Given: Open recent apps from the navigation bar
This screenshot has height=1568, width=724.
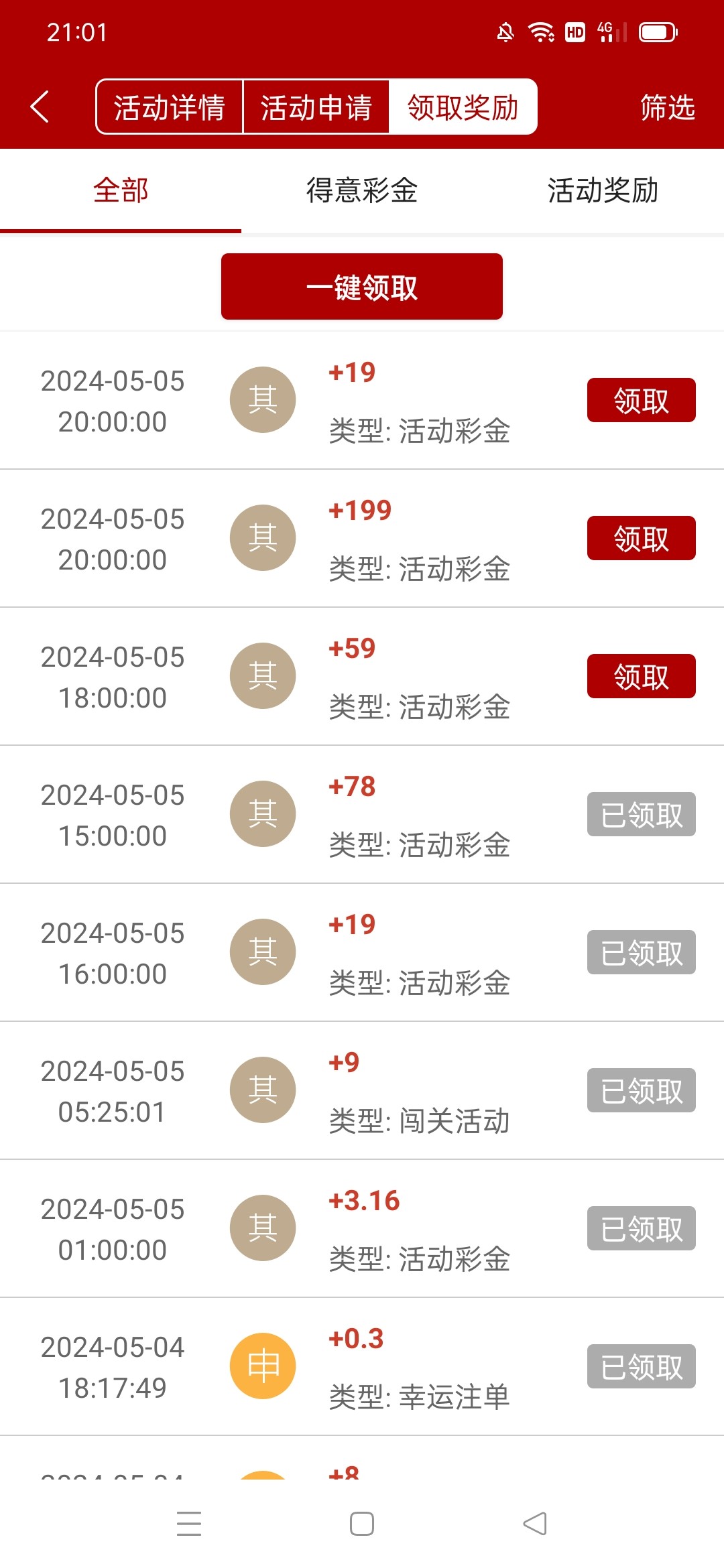Looking at the screenshot, I should pos(189,1524).
